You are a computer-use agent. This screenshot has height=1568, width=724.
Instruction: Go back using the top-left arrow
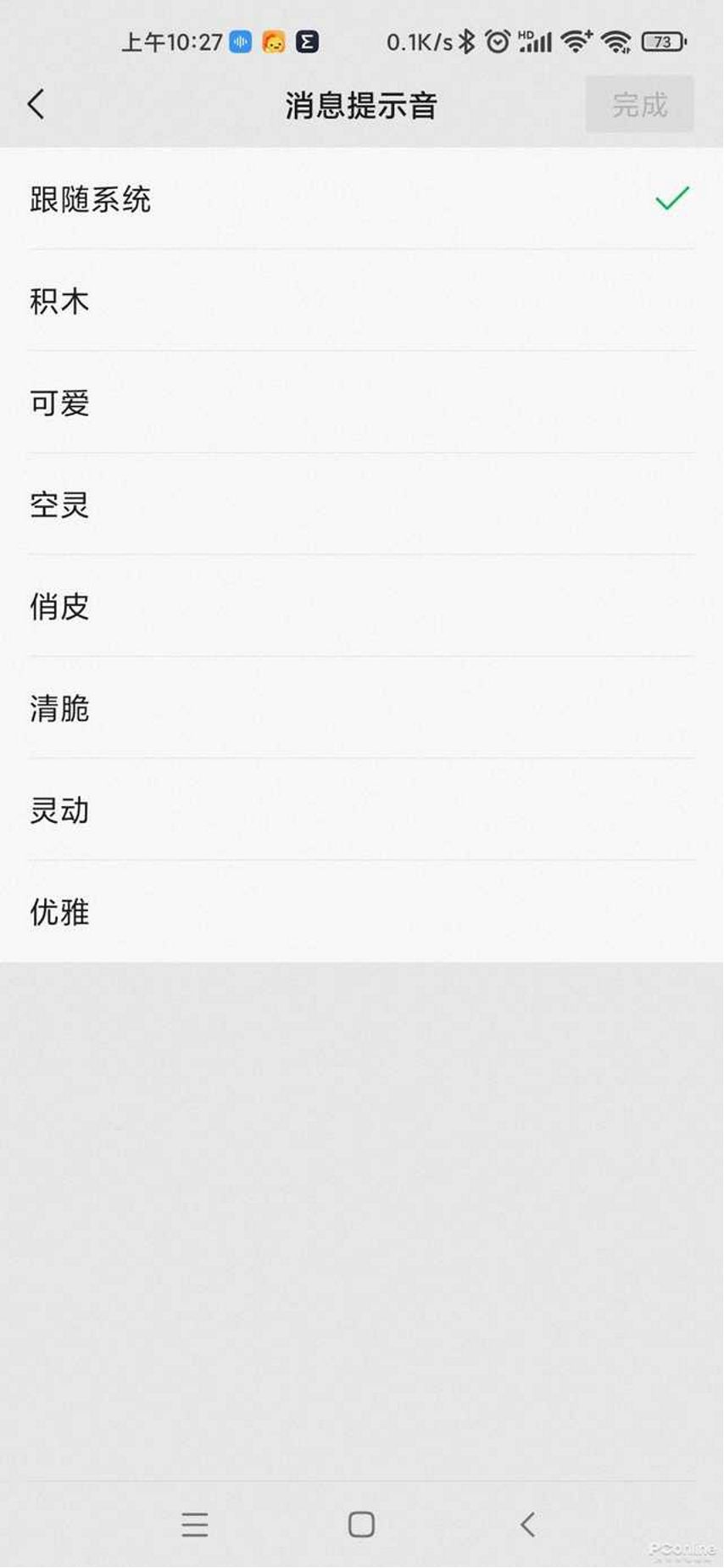36,104
